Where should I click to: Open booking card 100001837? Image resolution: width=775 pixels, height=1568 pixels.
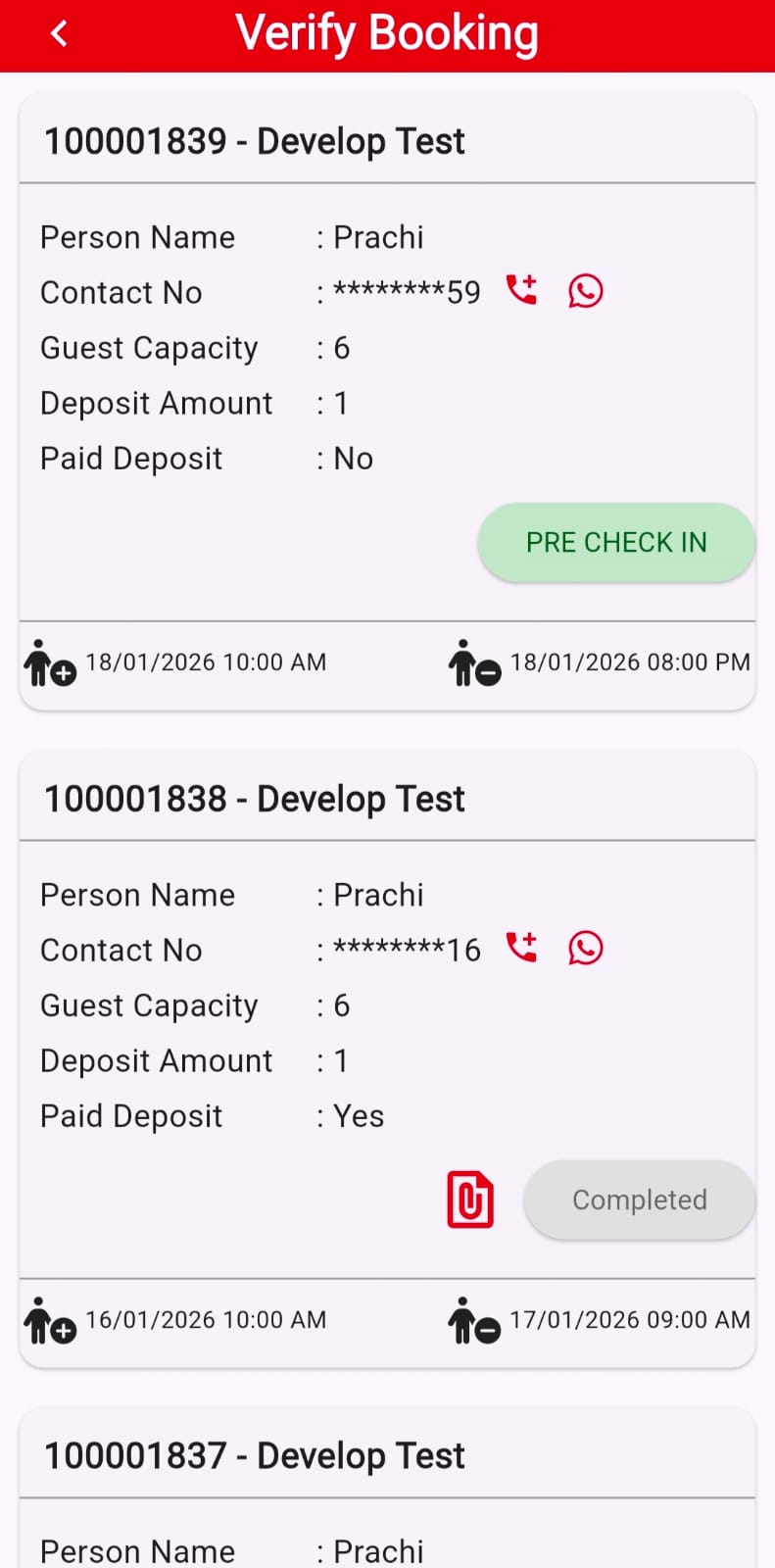(387, 1456)
